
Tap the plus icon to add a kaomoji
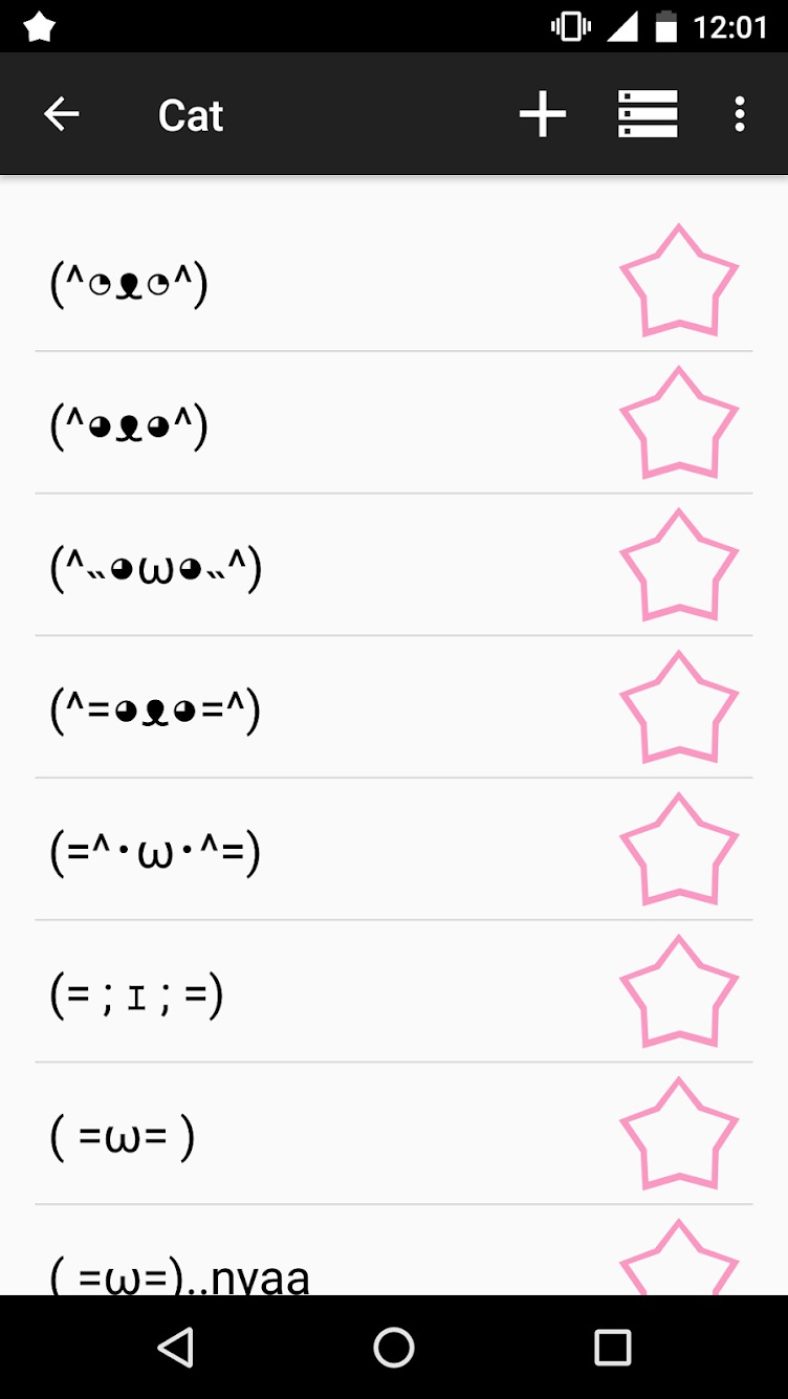tap(543, 113)
